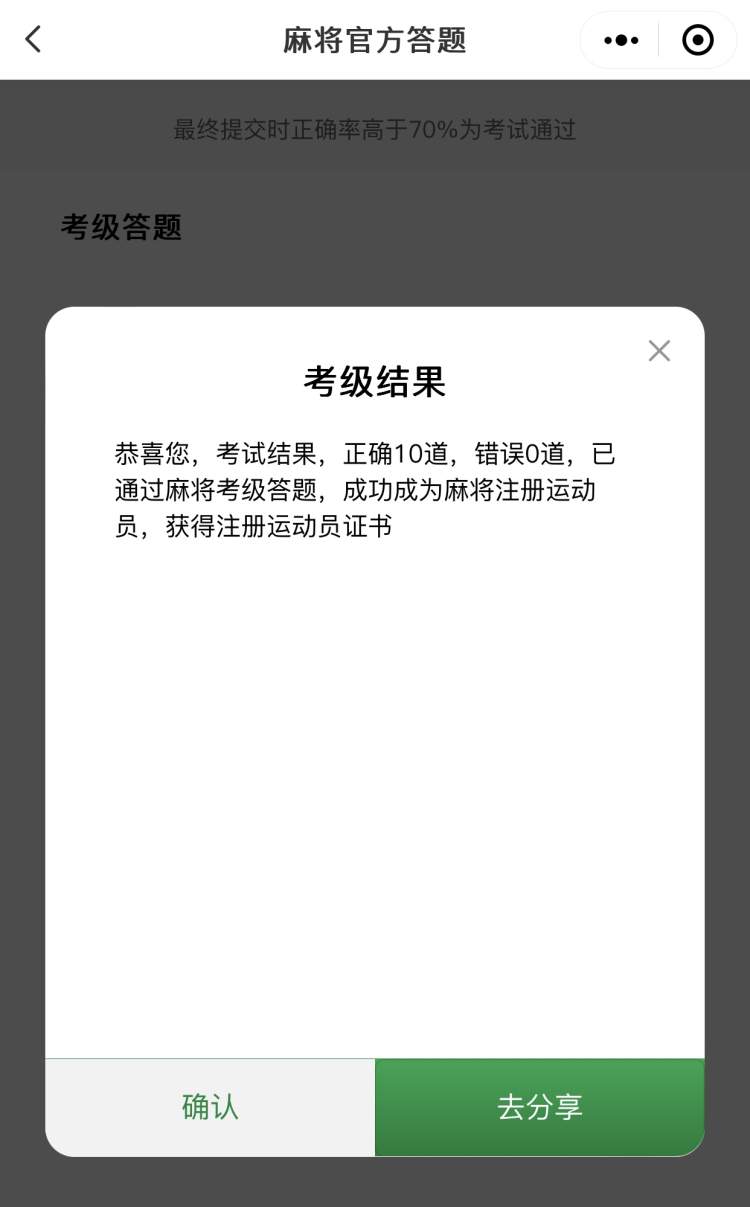Tap the 确认 button
750x1207 pixels.
point(210,1107)
